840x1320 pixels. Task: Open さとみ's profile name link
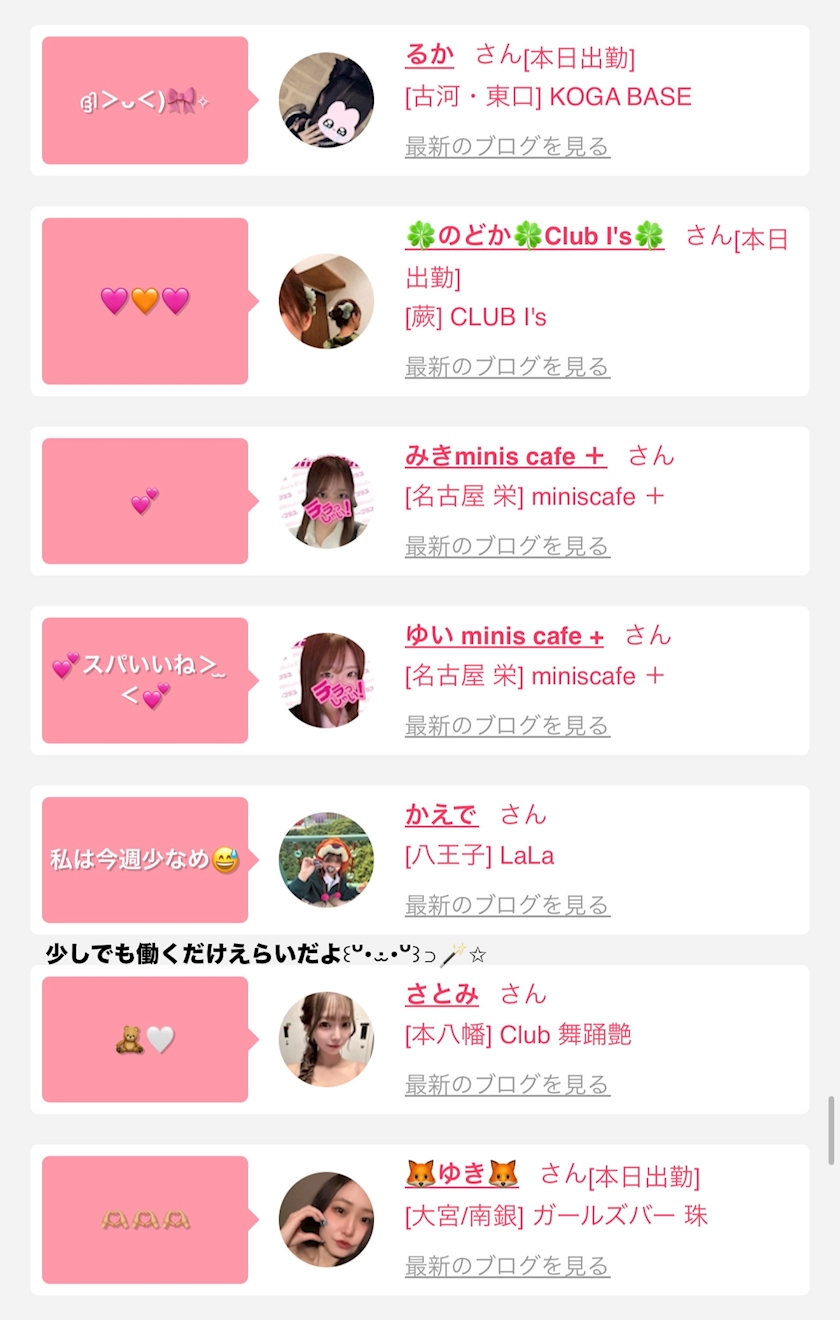(x=442, y=994)
